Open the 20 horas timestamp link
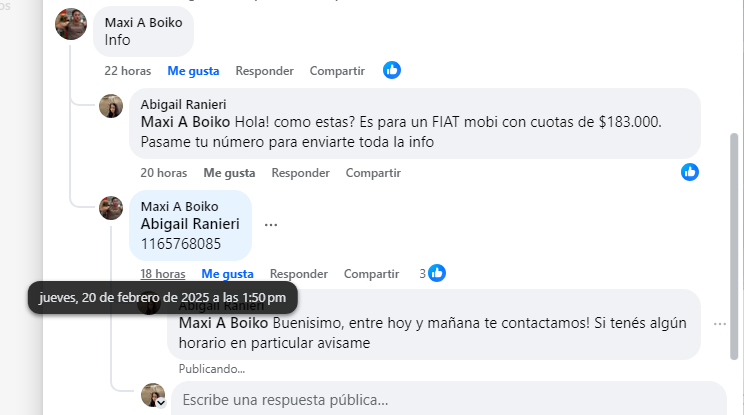Viewport: 744px width, 415px height. point(163,173)
